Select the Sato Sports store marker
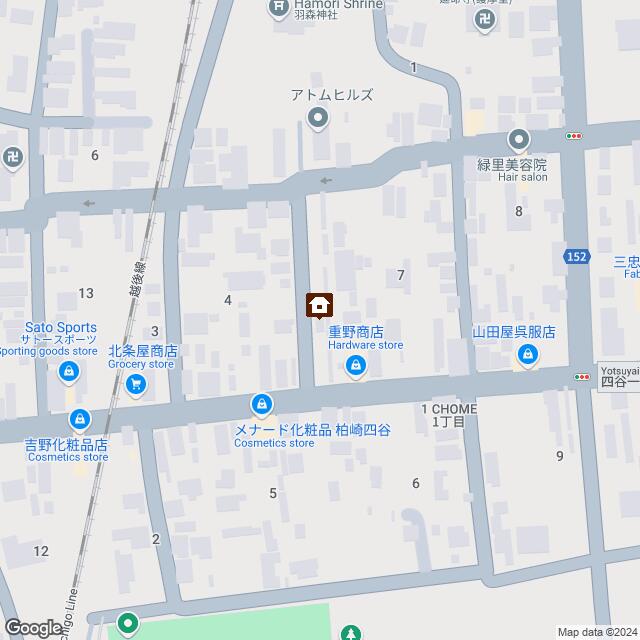Image resolution: width=640 pixels, height=640 pixels. point(68,373)
